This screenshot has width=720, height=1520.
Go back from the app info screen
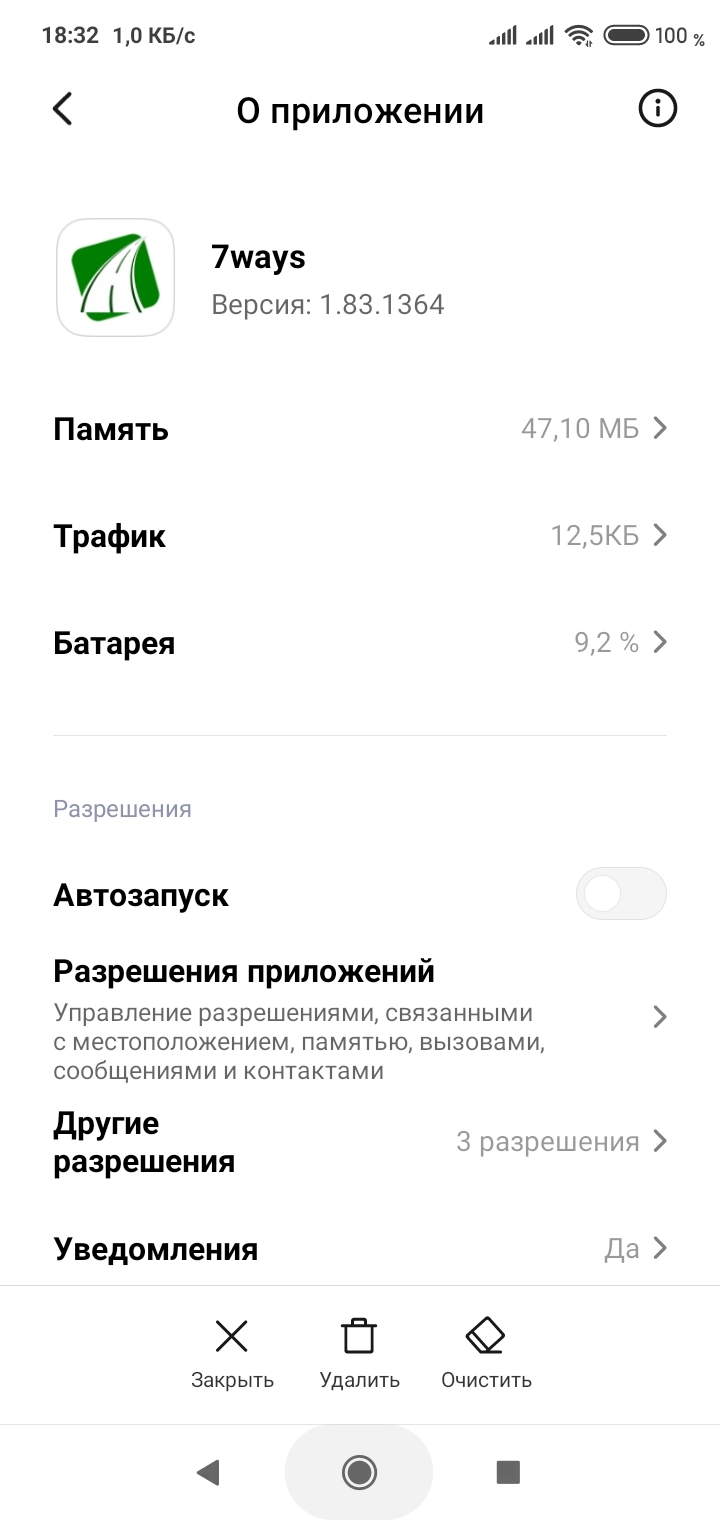pyautogui.click(x=63, y=109)
